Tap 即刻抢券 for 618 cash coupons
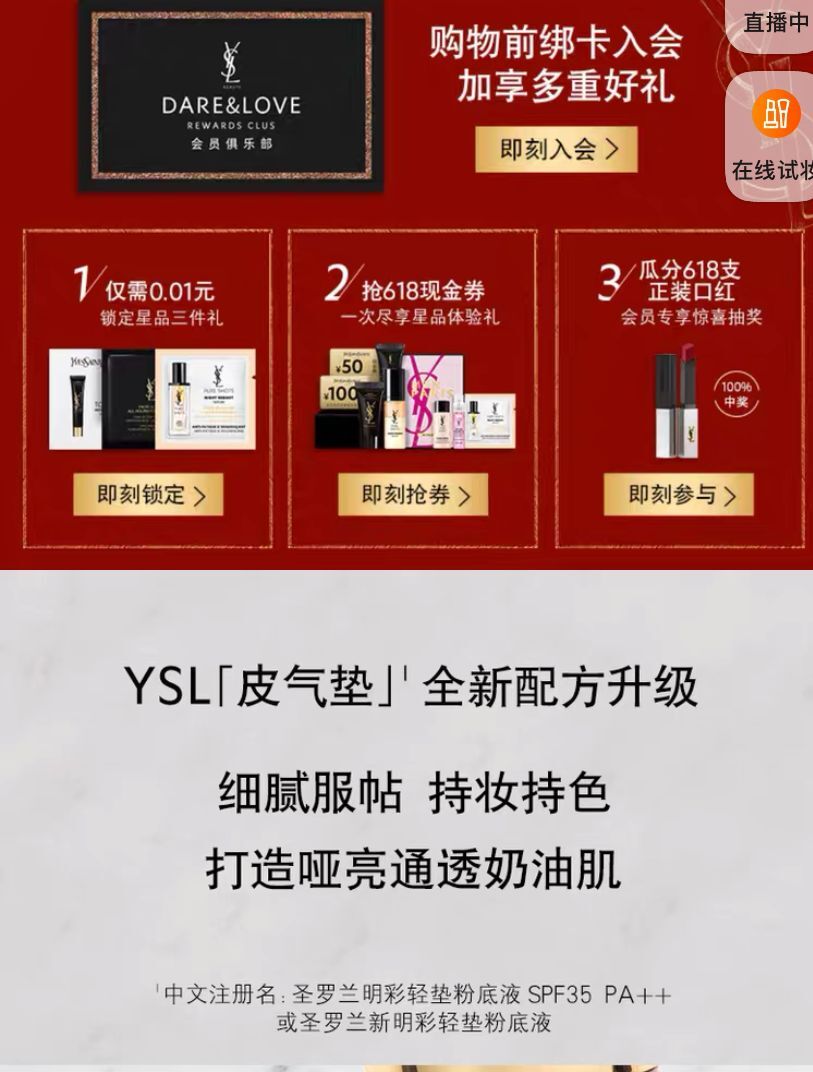The image size is (813, 1072). pos(412,495)
